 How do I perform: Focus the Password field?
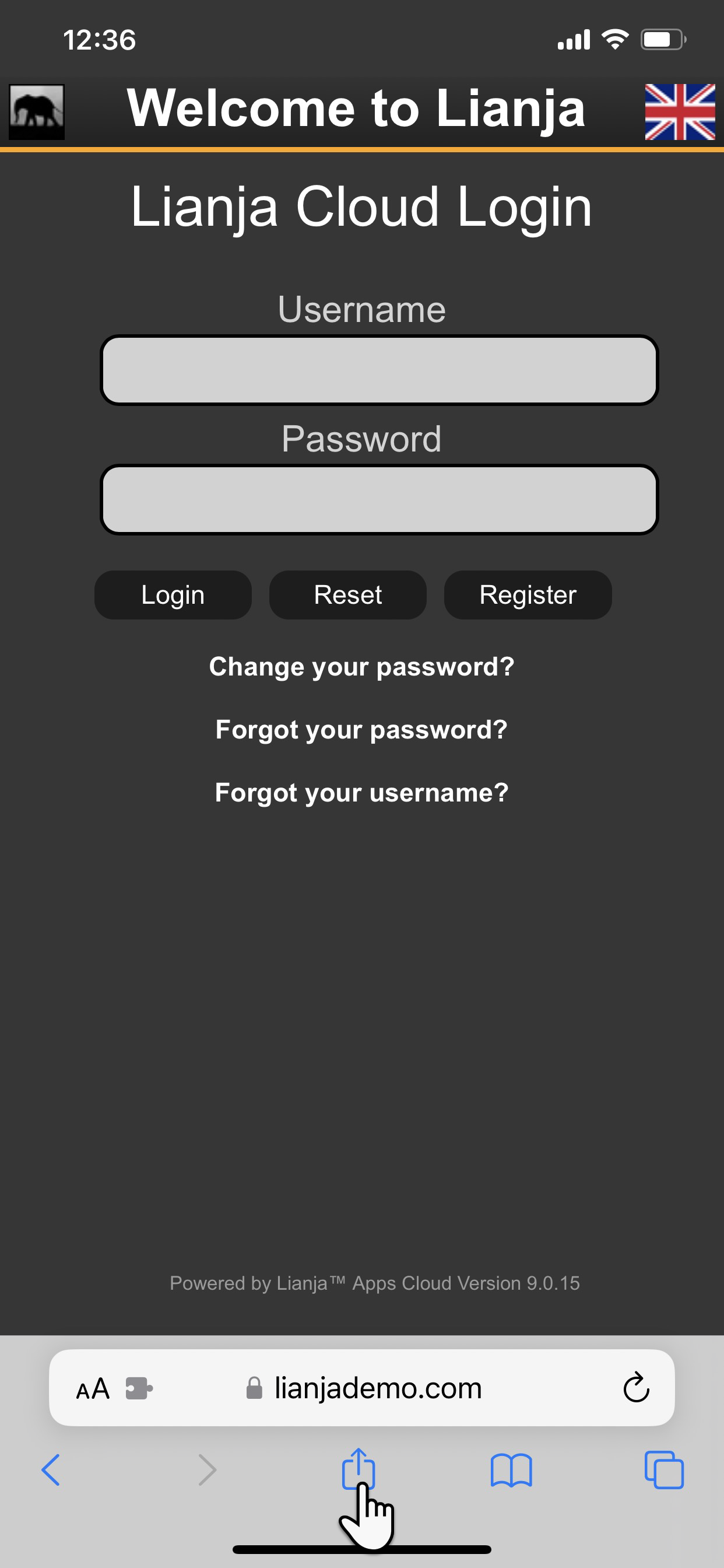[x=378, y=500]
